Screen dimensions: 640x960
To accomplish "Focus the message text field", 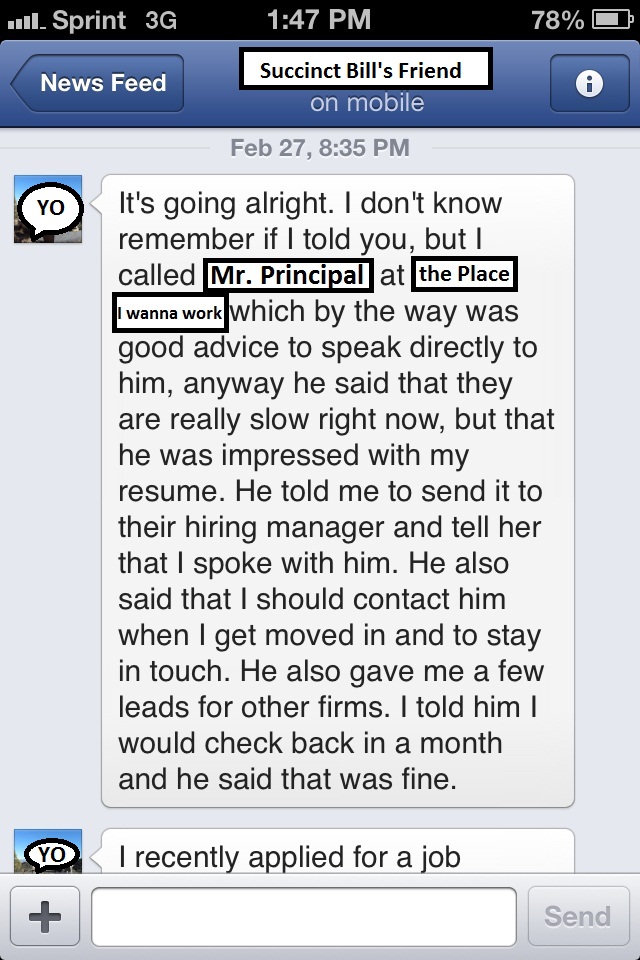I will click(304, 916).
